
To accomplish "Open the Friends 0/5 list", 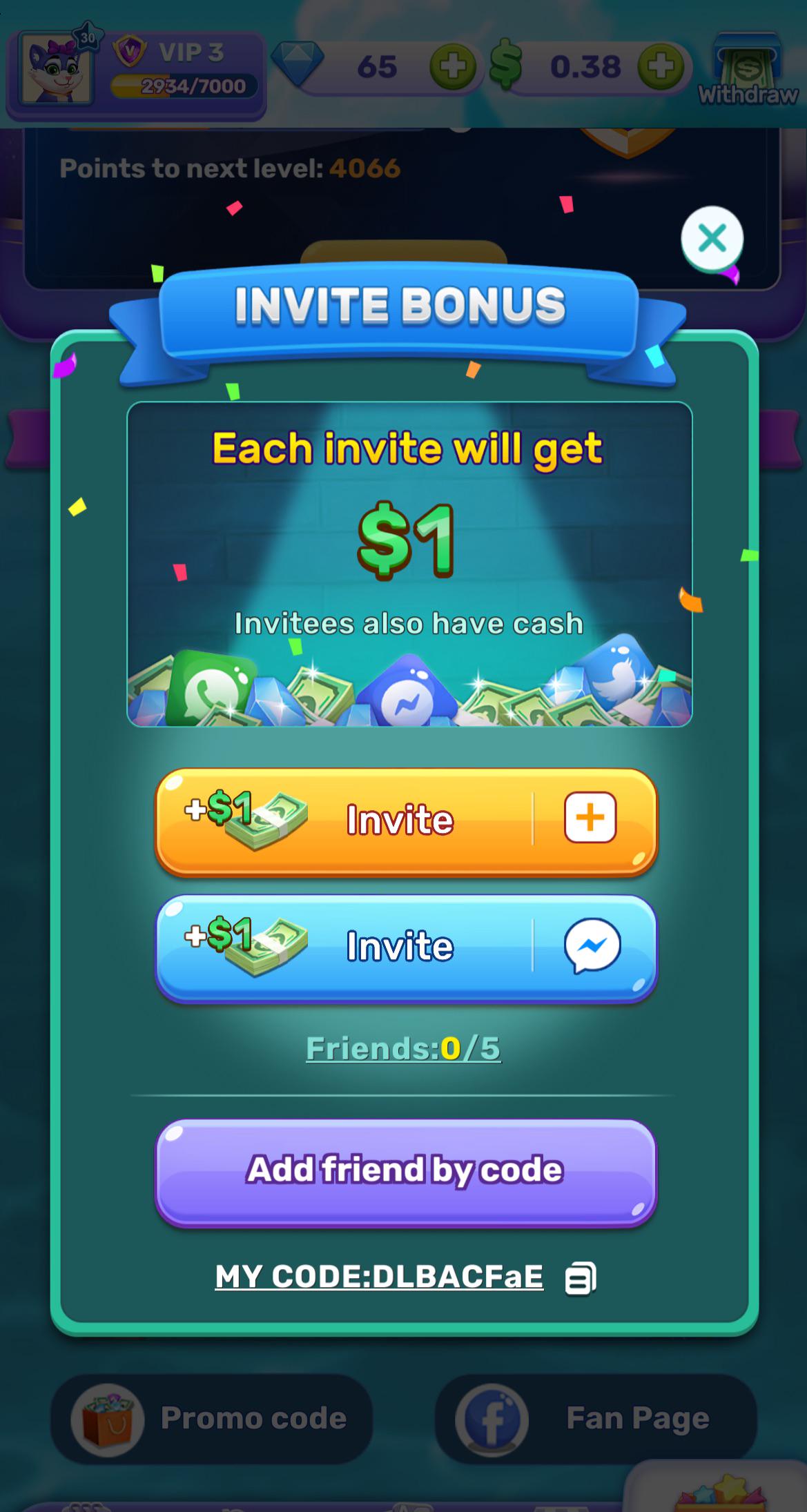I will click(404, 1048).
